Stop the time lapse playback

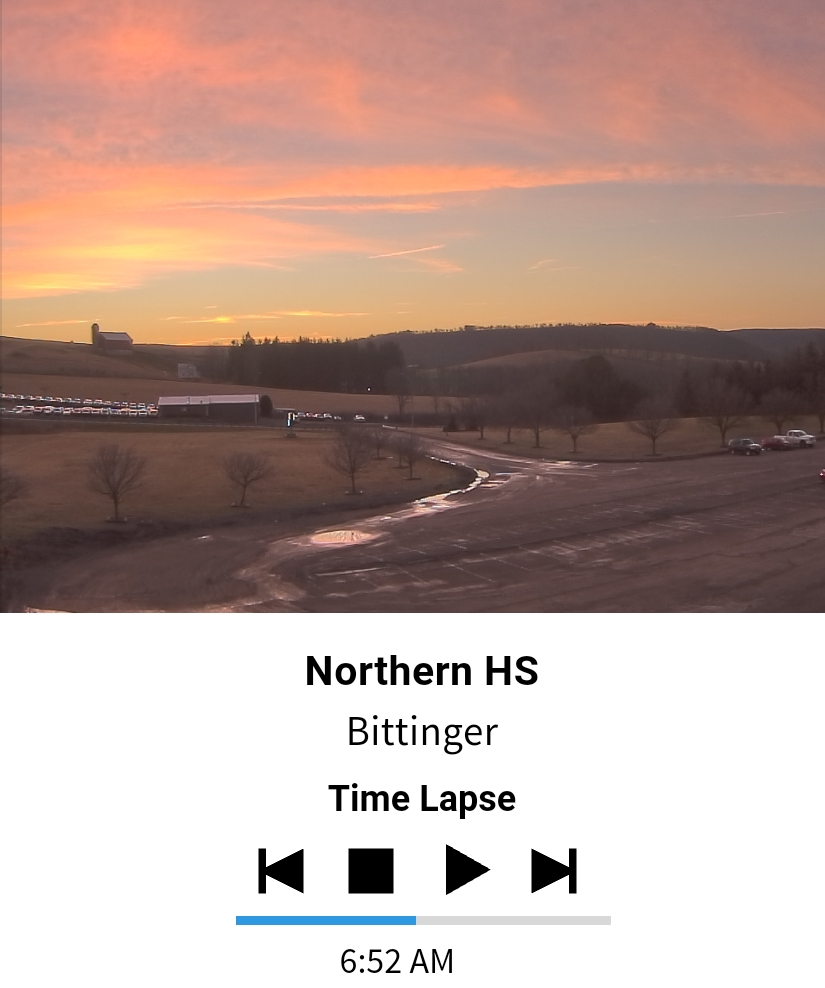click(x=371, y=870)
